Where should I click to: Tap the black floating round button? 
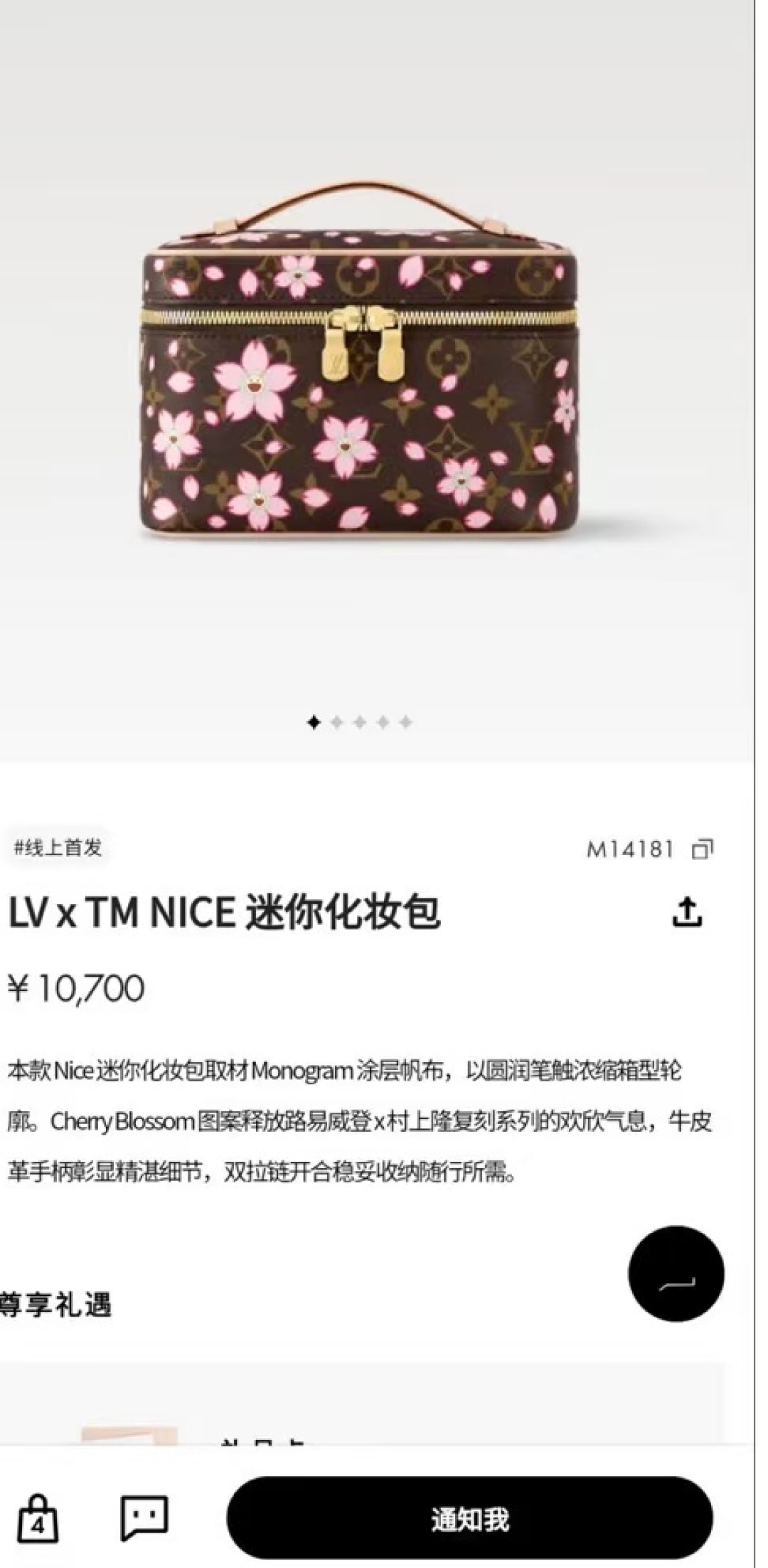point(676,1273)
